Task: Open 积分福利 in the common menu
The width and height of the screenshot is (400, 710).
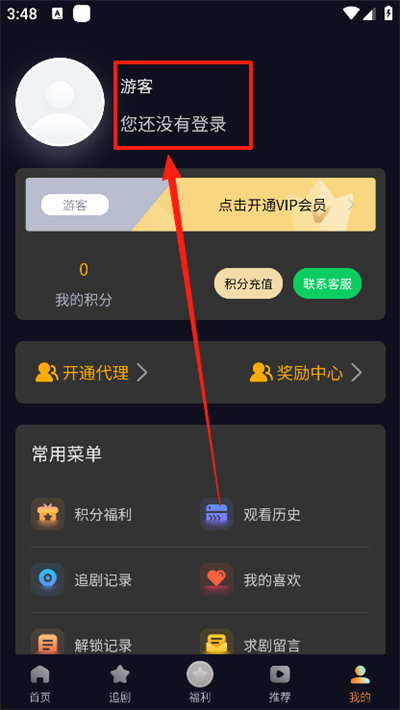Action: pyautogui.click(x=82, y=514)
